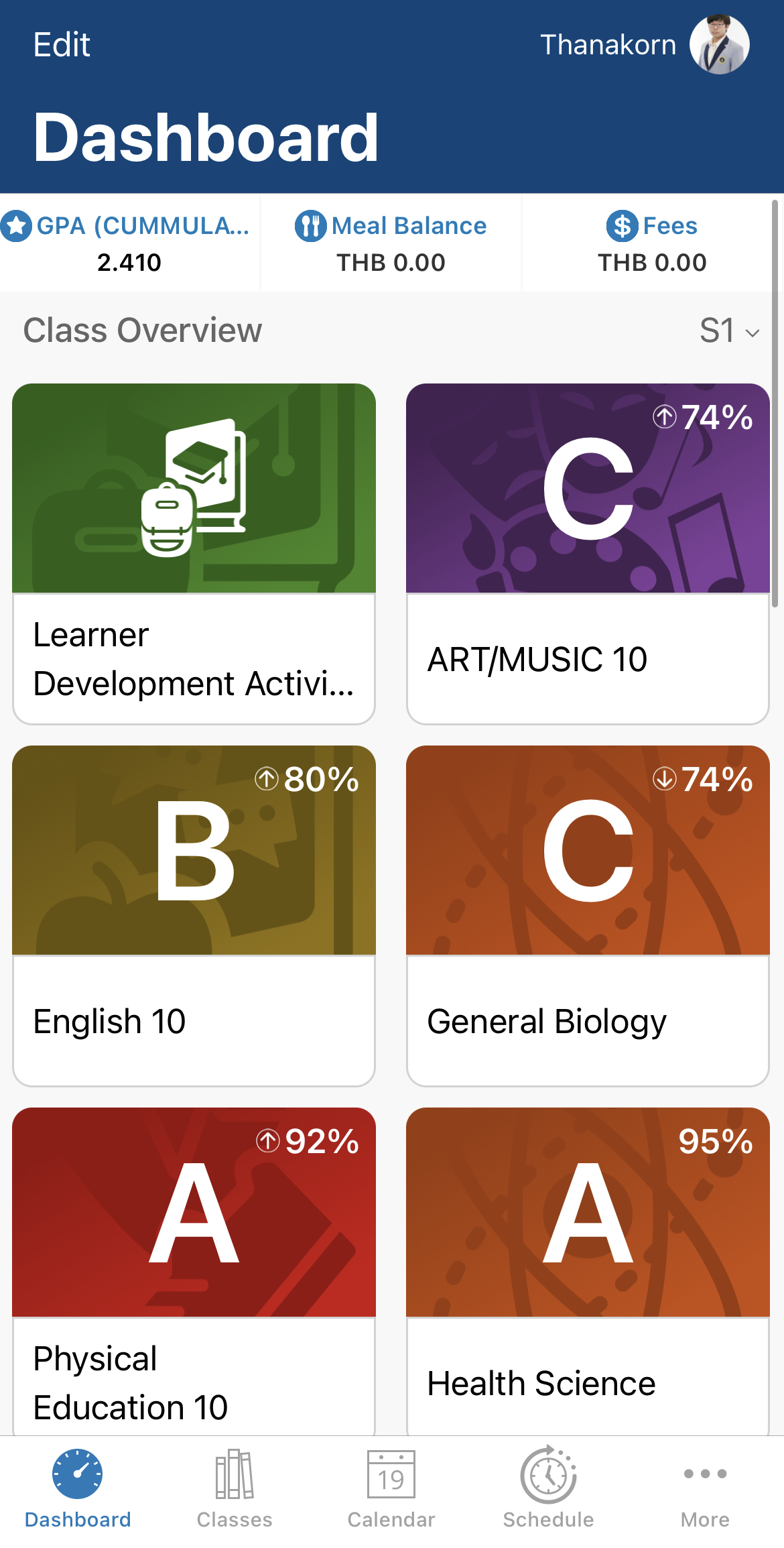Open the Health Science class card
Viewport: 784px width, 1548px height.
588,1271
